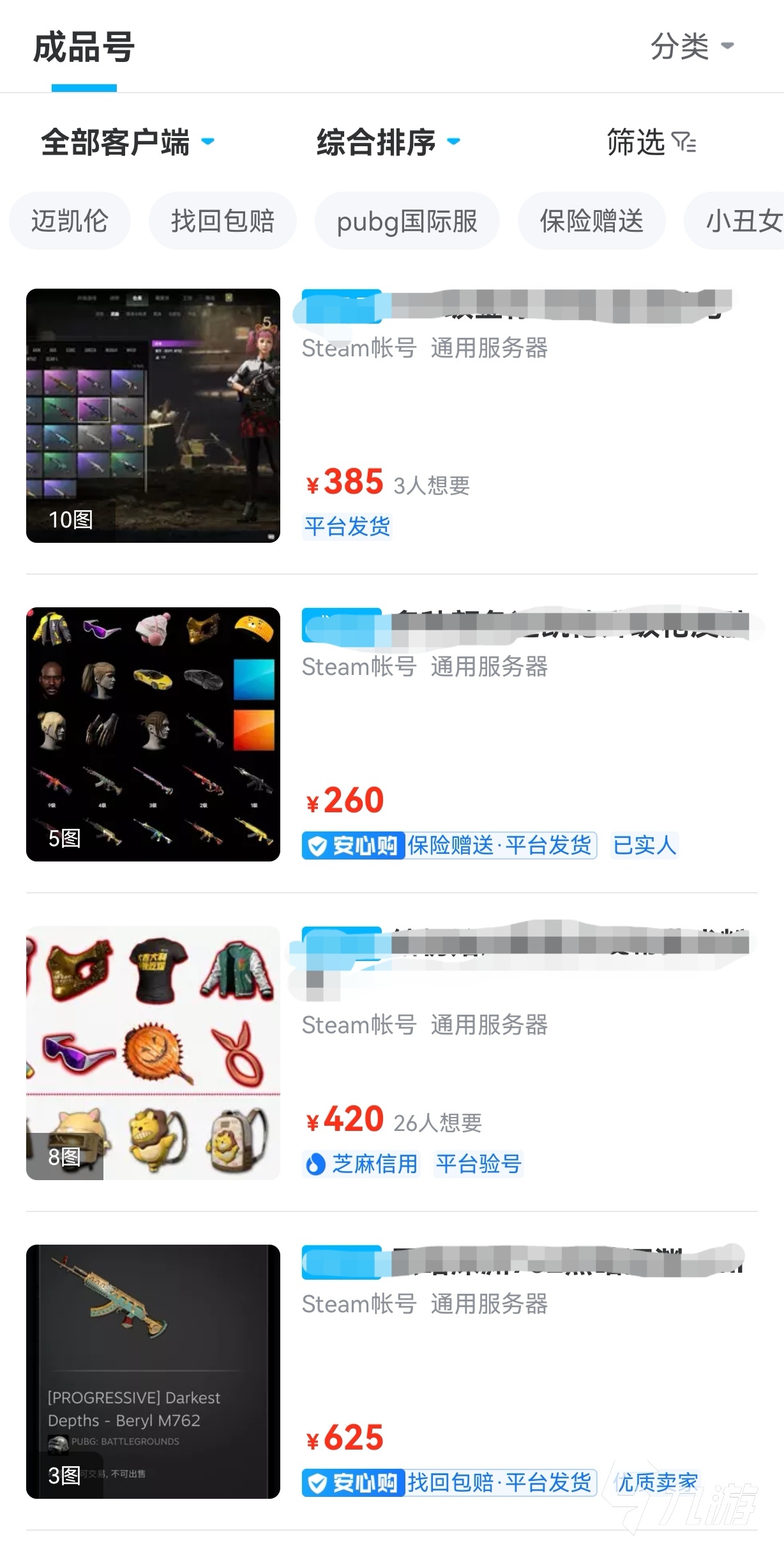The width and height of the screenshot is (784, 1555).
Task: Choose the pubg国际服 chip
Action: (407, 221)
